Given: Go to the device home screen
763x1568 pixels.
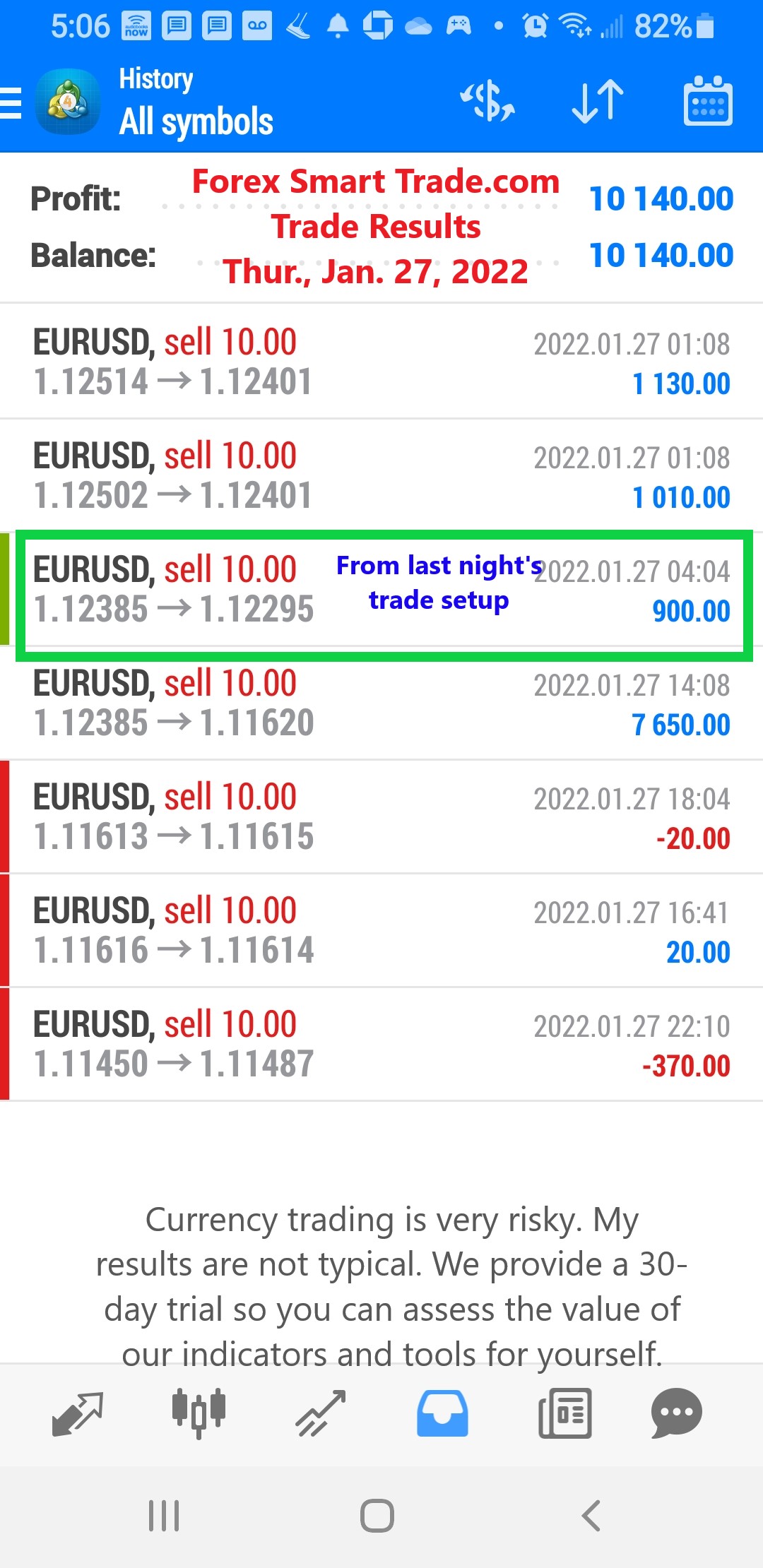Looking at the screenshot, I should [377, 1516].
